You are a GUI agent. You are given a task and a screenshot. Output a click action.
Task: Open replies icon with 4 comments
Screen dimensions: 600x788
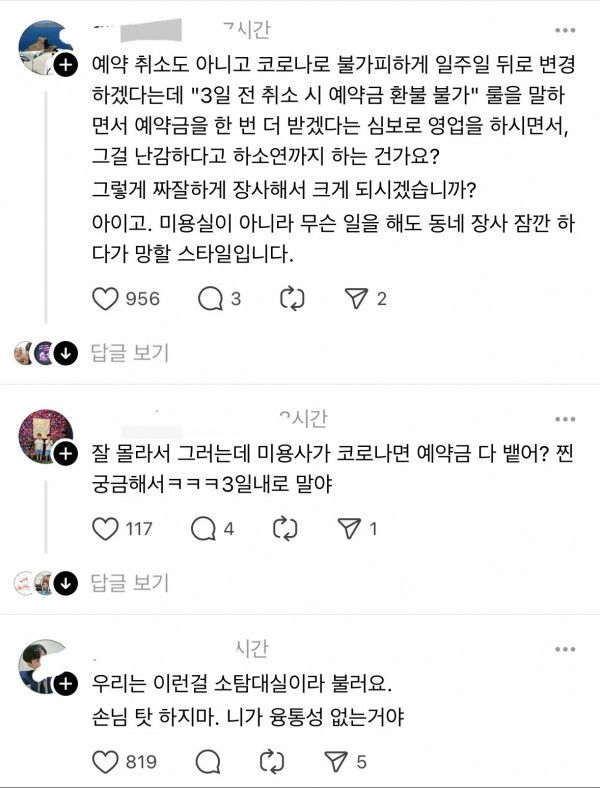[x=203, y=528]
